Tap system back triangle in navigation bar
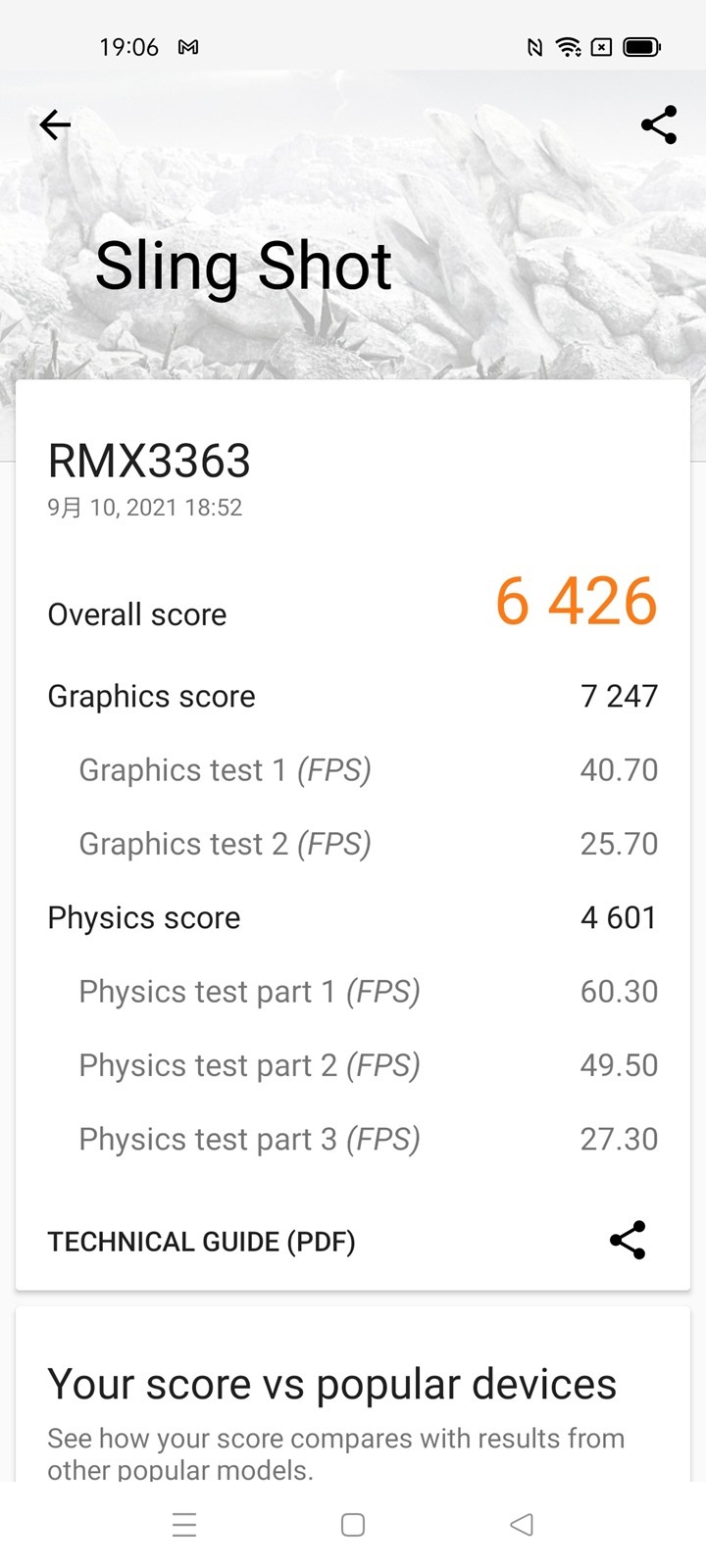 pyautogui.click(x=522, y=1525)
